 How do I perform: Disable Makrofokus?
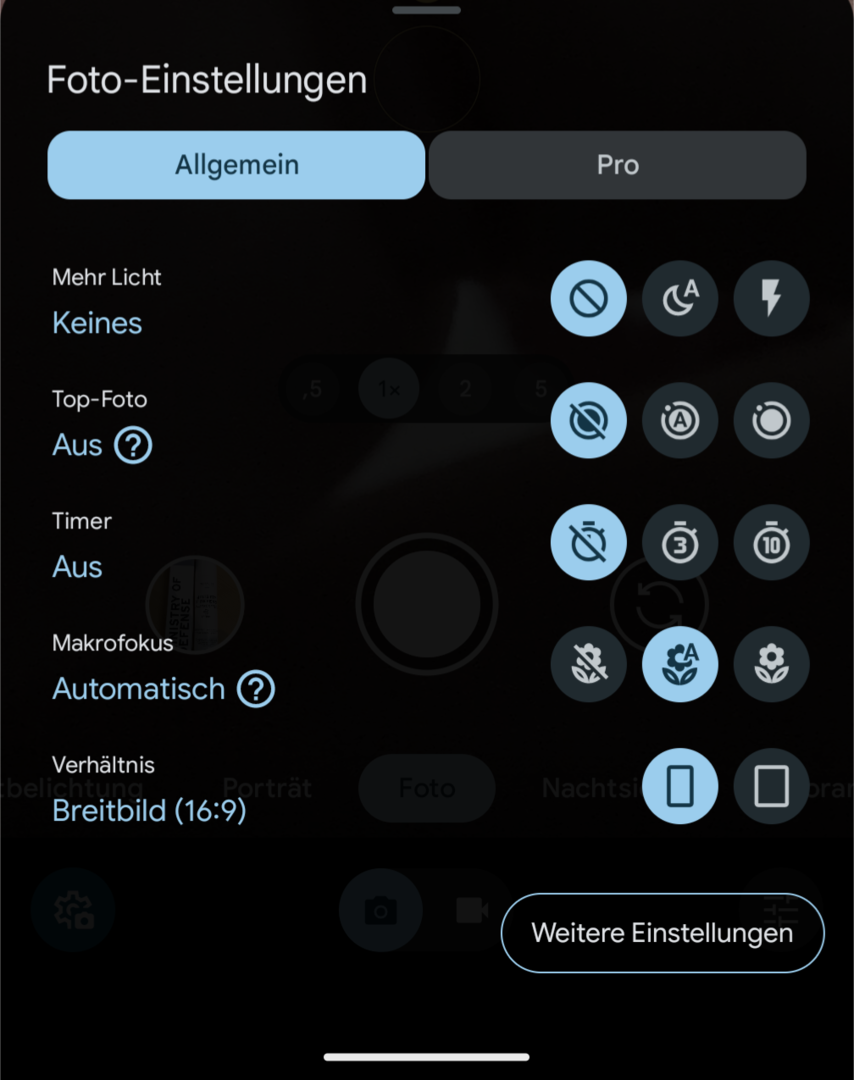[588, 664]
